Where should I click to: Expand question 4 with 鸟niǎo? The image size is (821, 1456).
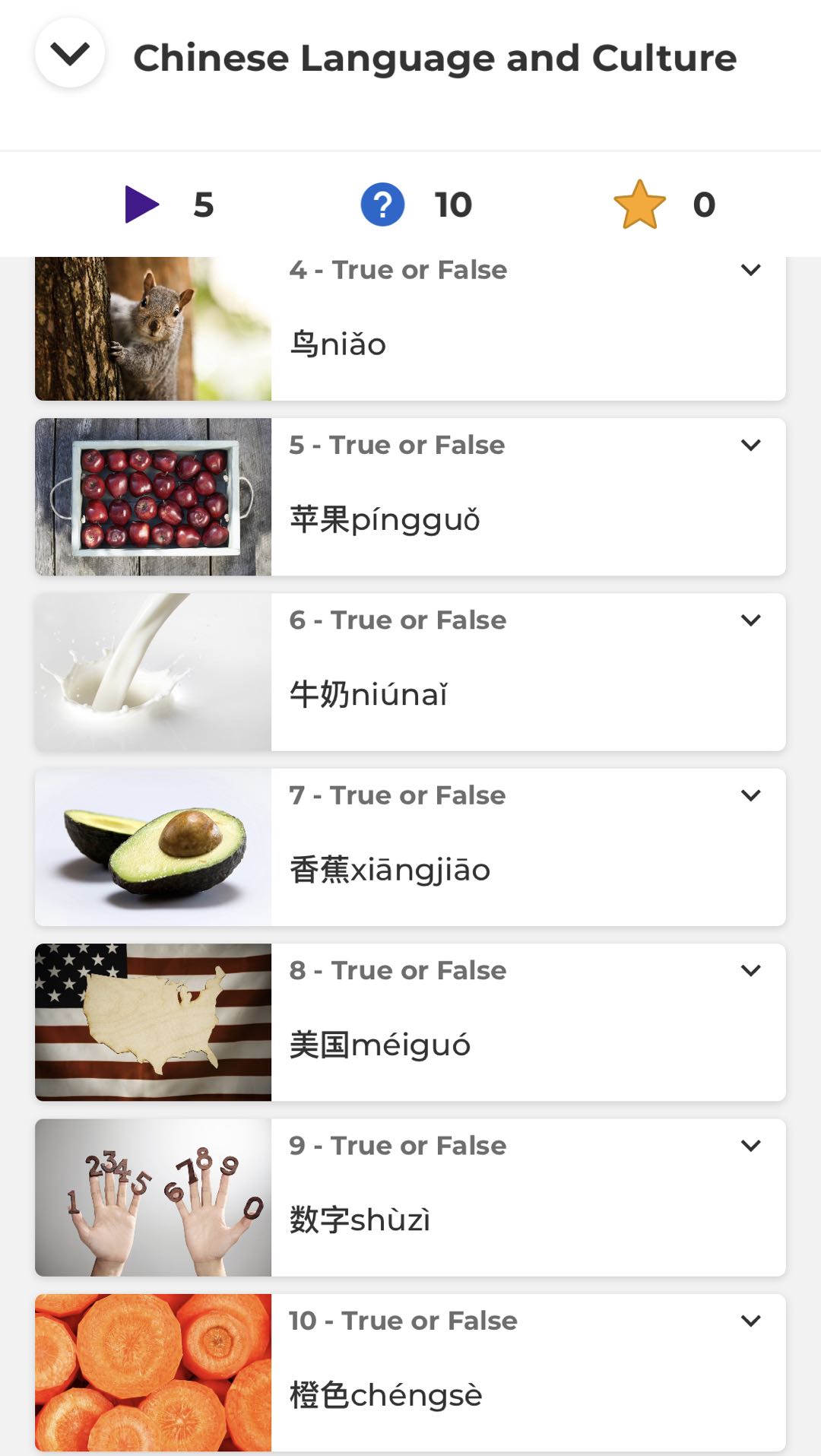750,271
